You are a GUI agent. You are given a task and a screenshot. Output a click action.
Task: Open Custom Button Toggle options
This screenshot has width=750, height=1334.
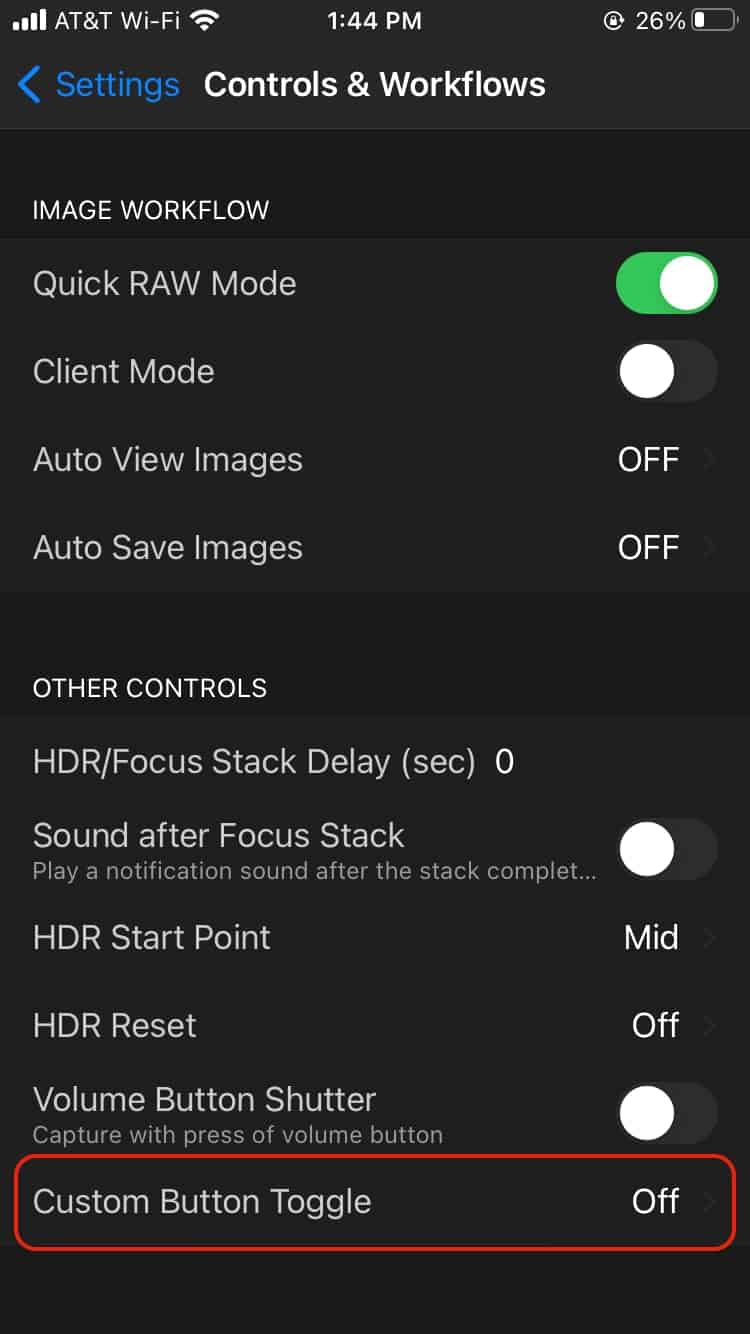[375, 1202]
